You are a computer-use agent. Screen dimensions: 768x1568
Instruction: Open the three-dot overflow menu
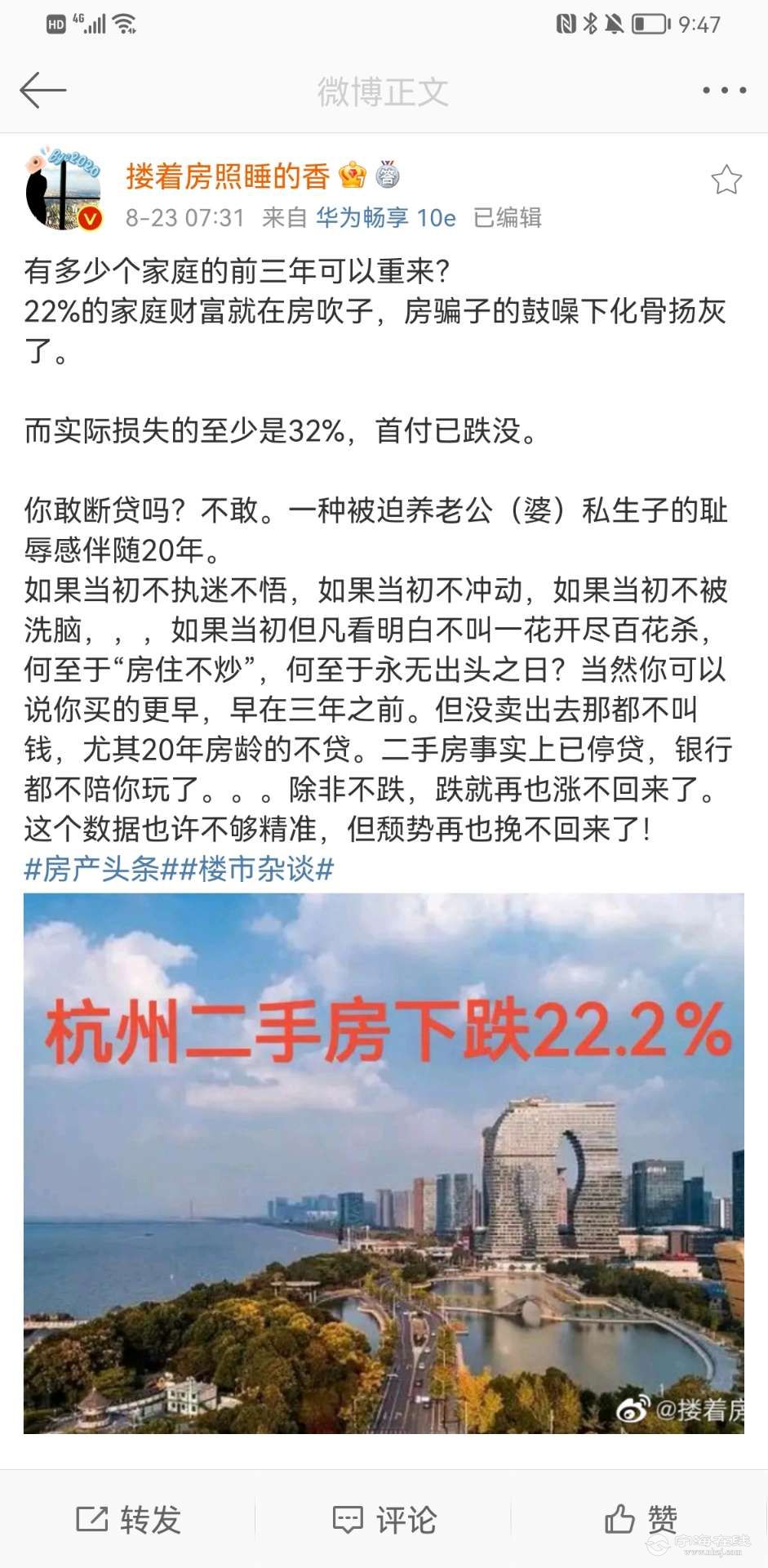tap(724, 90)
